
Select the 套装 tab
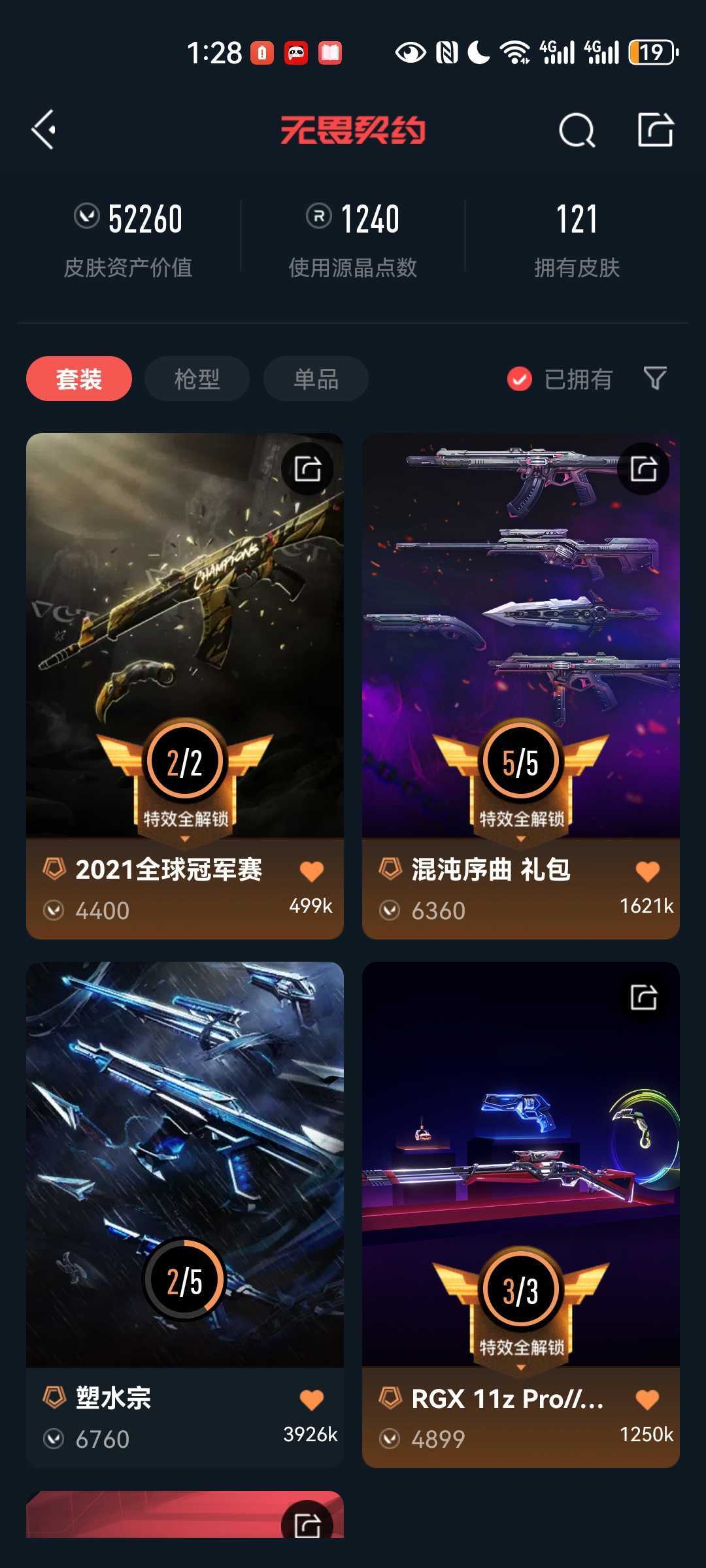point(79,378)
